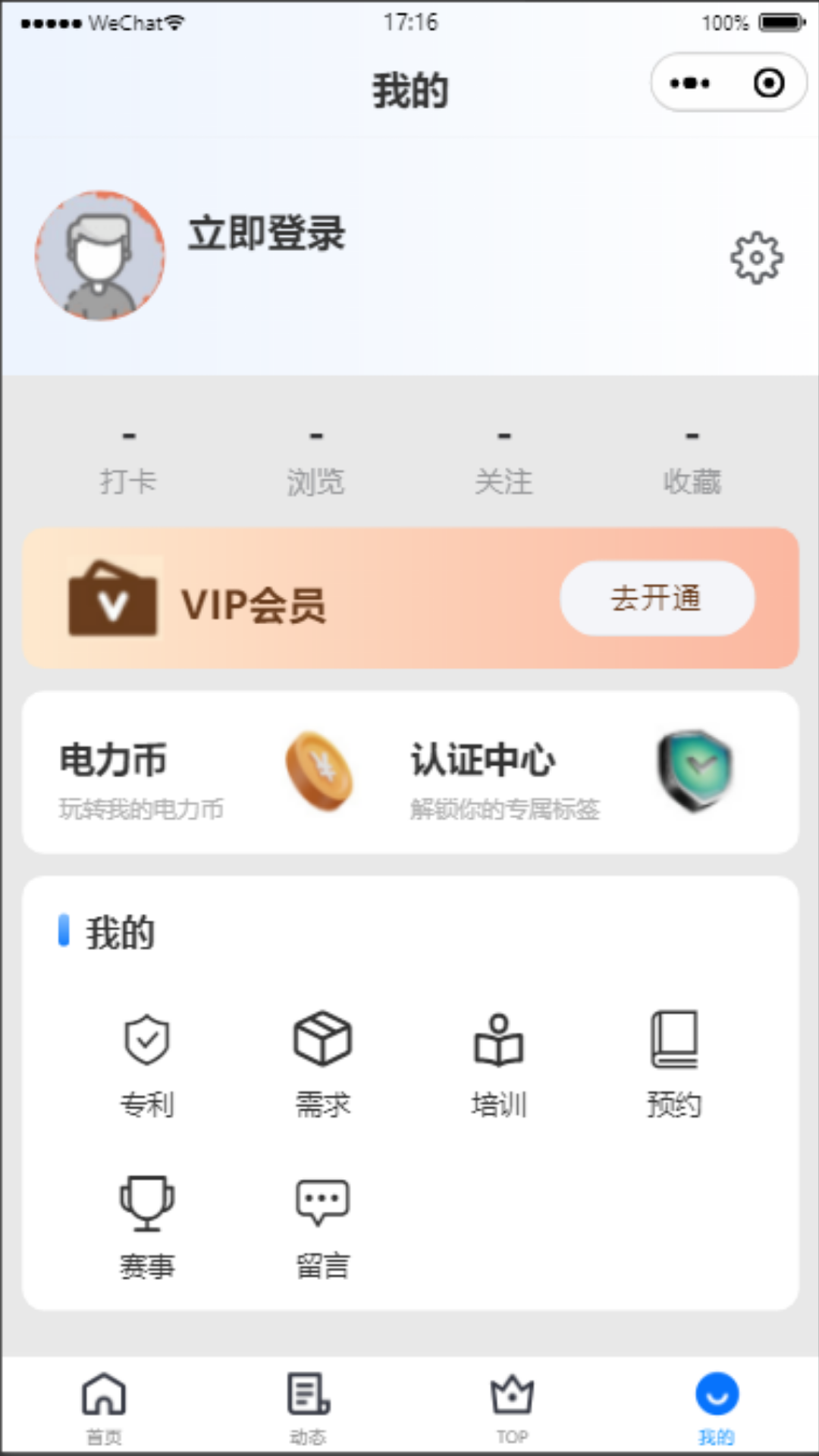Tap 立即登录 to log in
Screen dimensions: 819x1456
pos(267,233)
